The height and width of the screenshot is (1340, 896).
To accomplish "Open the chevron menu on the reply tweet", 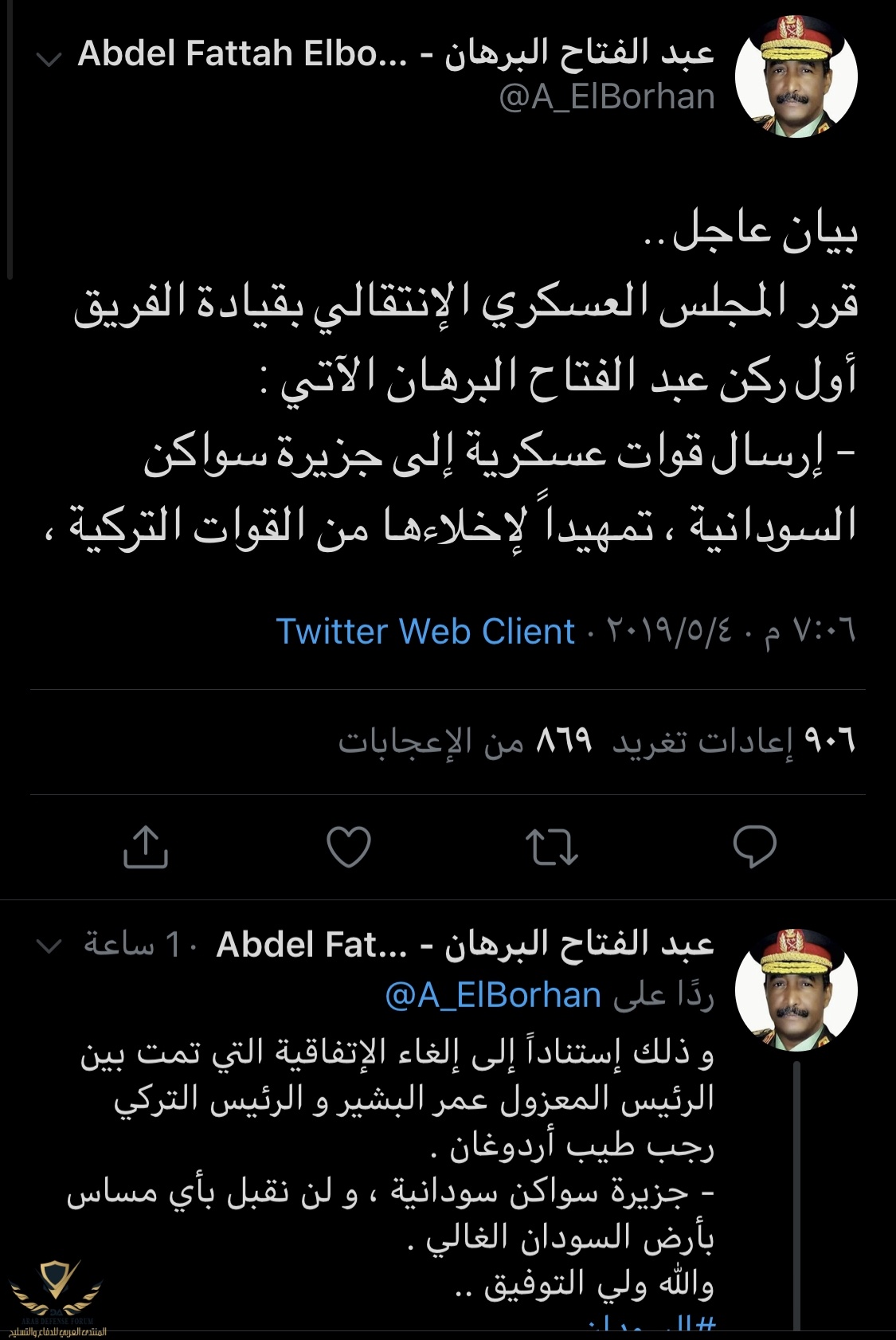I will click(49, 946).
